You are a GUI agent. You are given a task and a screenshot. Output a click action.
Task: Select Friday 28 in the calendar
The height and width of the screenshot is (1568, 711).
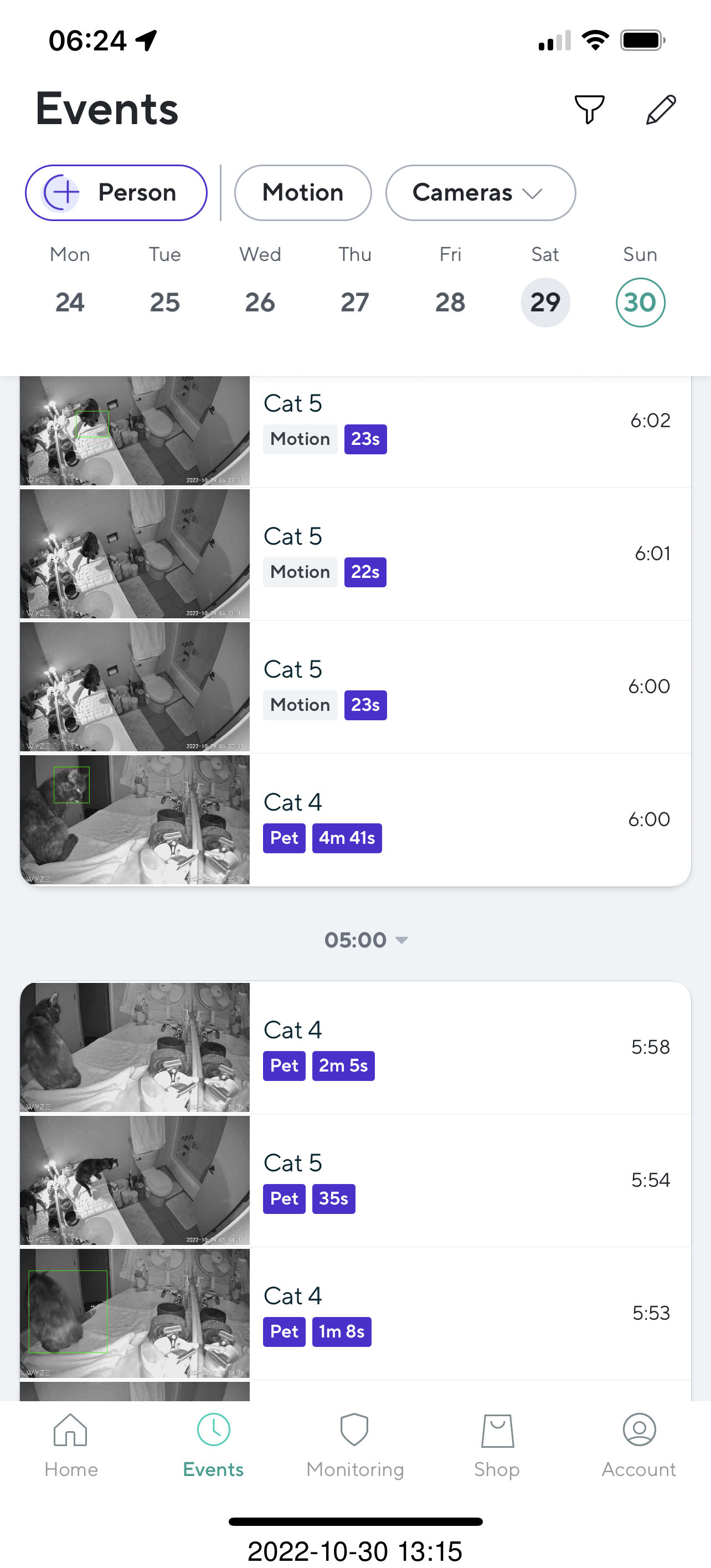tap(450, 302)
